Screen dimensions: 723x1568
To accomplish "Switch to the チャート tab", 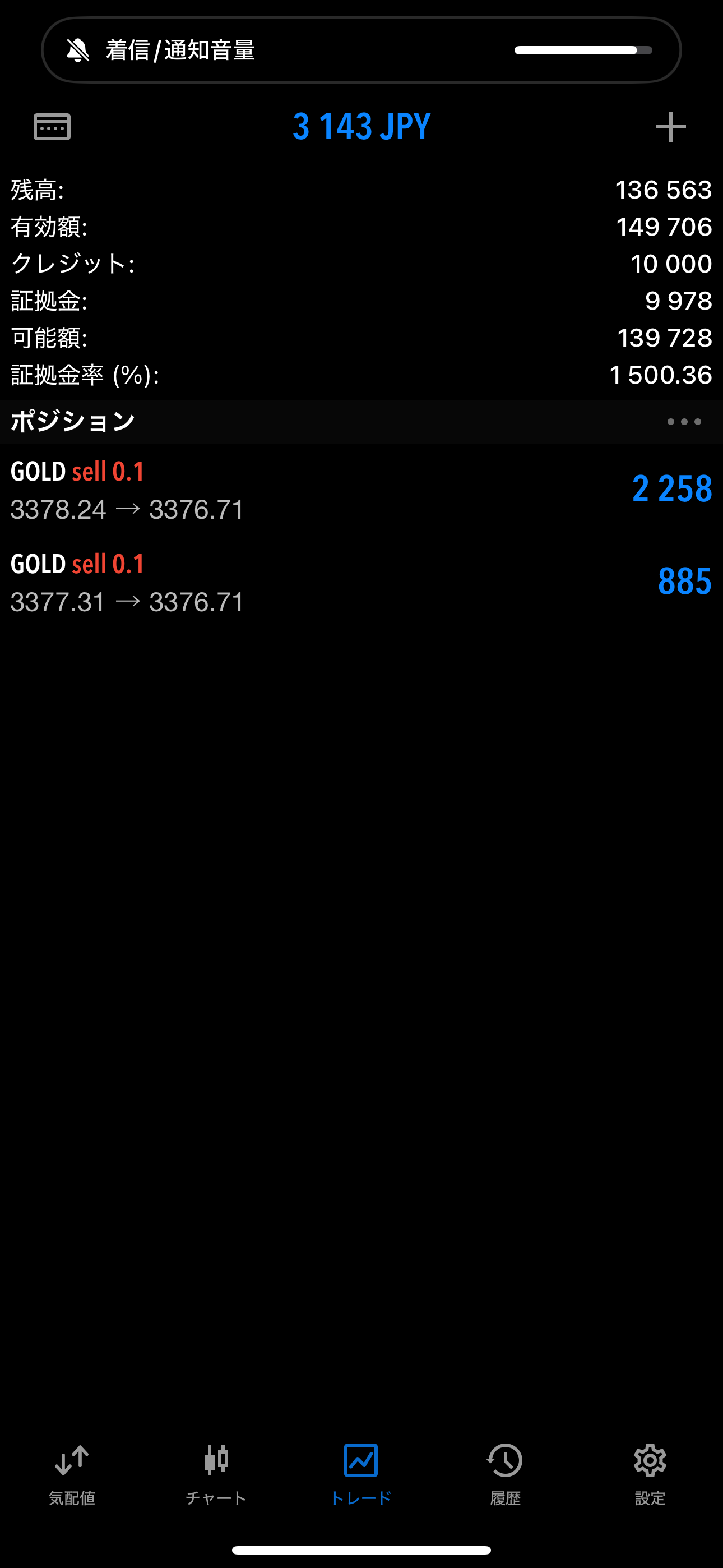I will pos(216,1474).
